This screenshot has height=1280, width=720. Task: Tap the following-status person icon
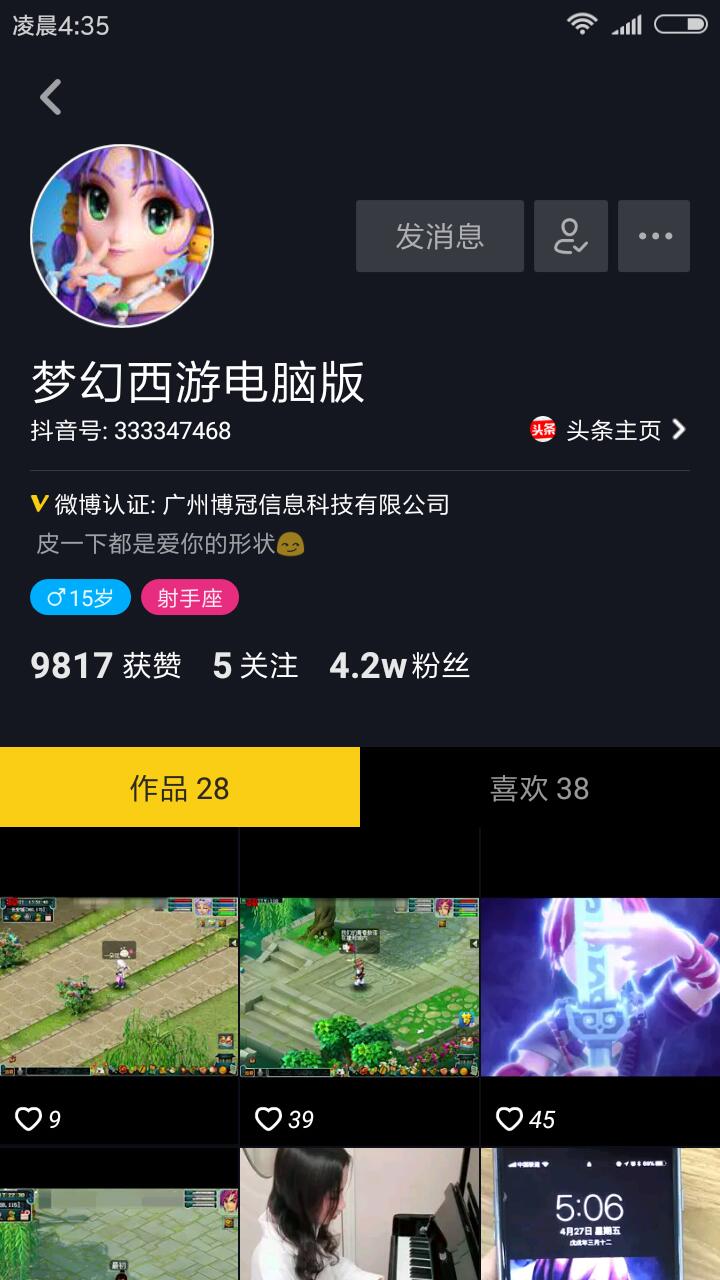click(x=571, y=236)
